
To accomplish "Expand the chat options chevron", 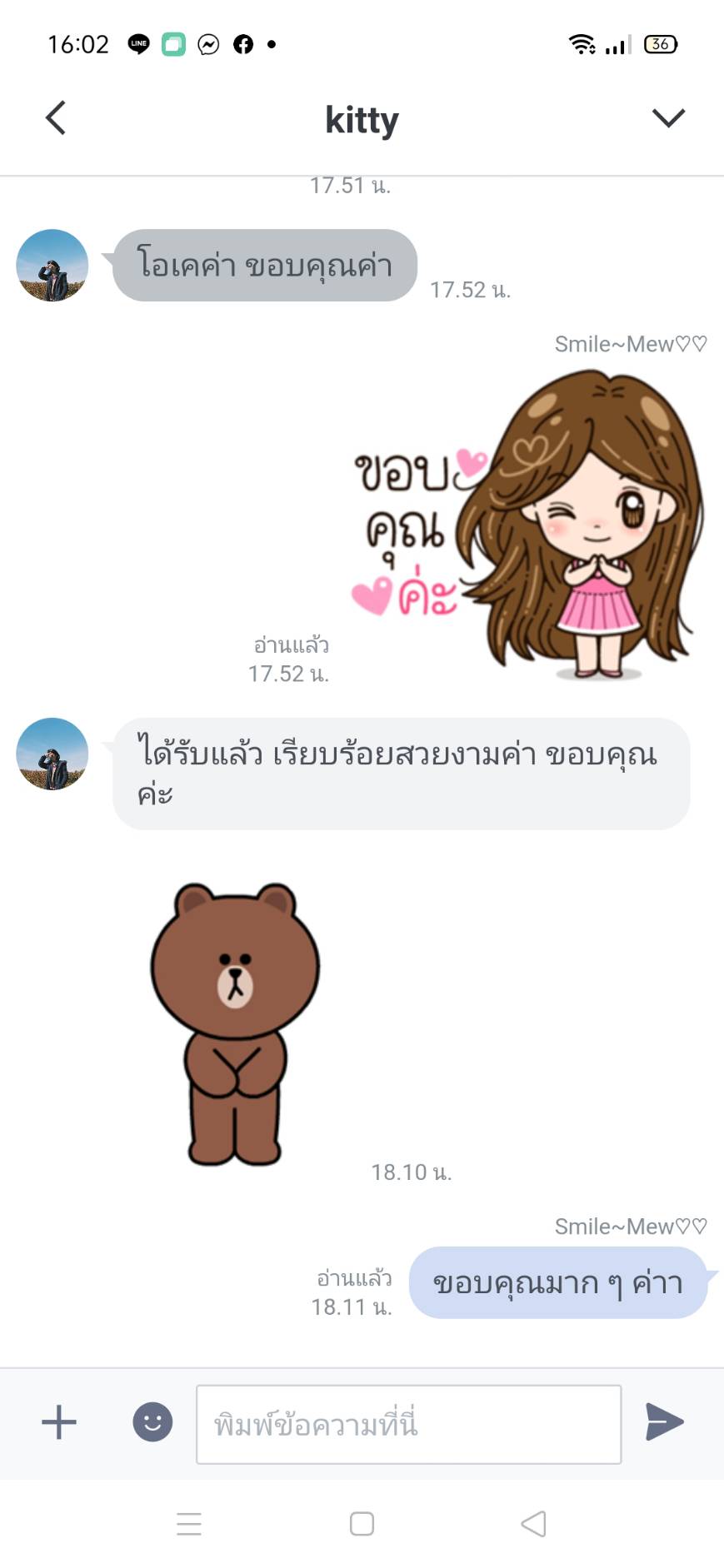I will [668, 118].
